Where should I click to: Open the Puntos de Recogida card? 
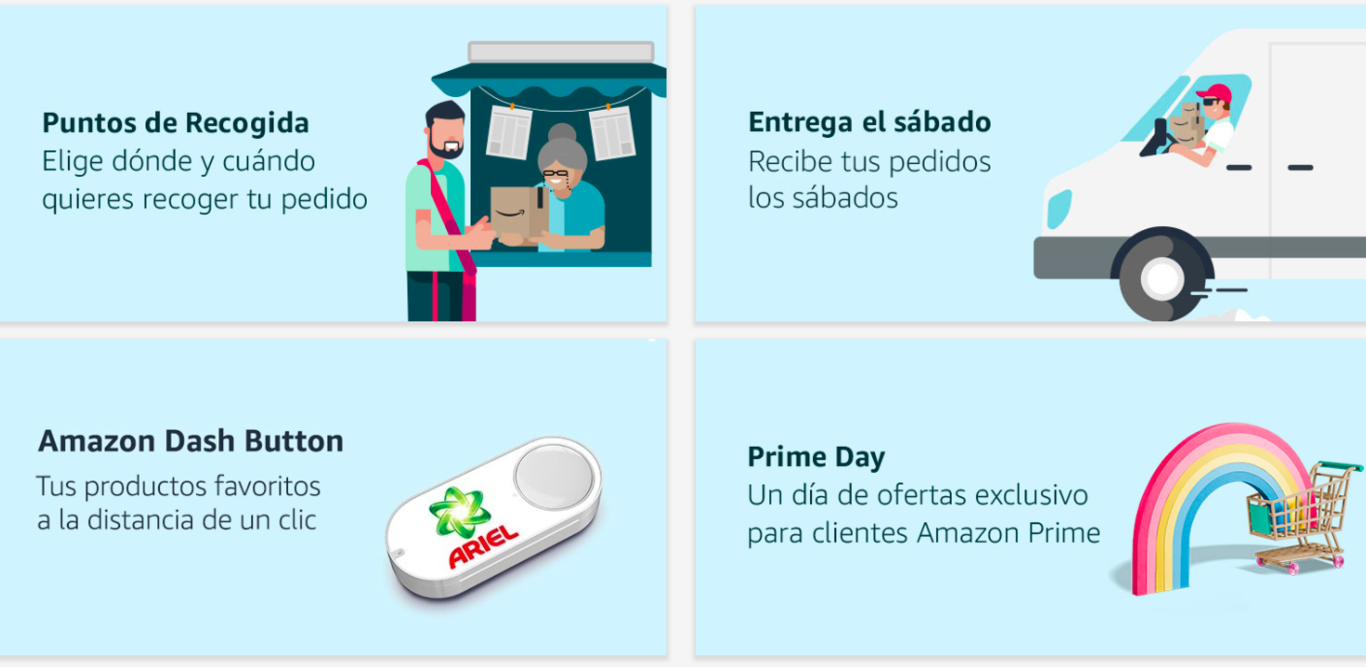pos(333,162)
